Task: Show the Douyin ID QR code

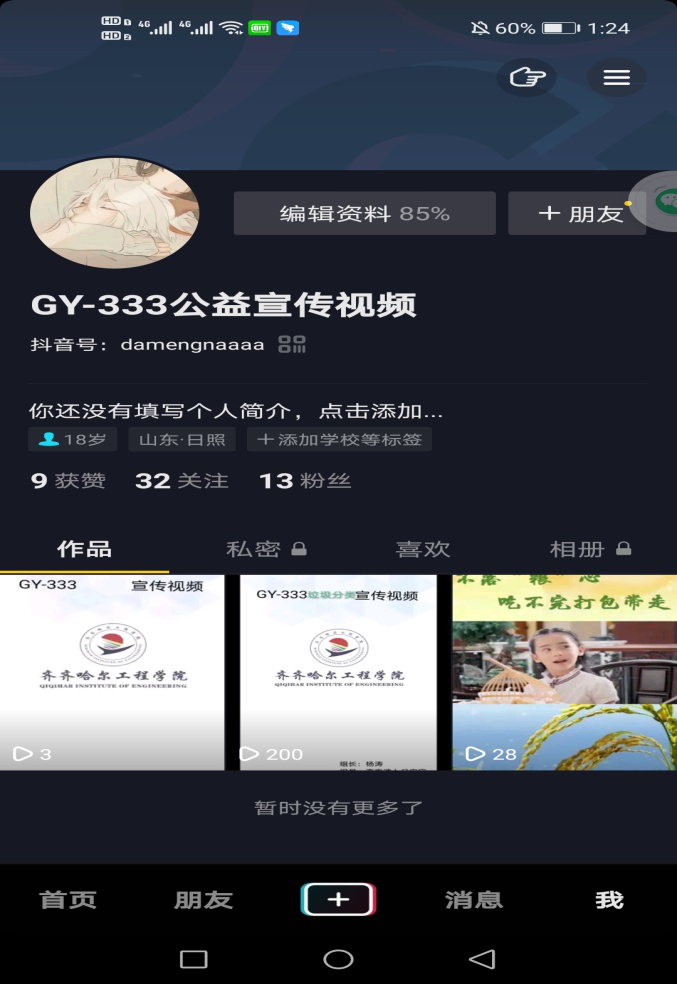Action: pyautogui.click(x=292, y=344)
